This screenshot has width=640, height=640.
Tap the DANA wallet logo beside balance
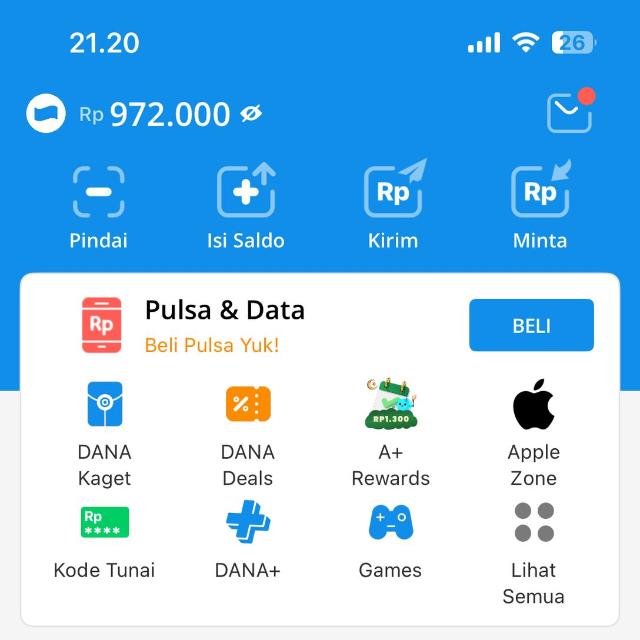pos(45,114)
